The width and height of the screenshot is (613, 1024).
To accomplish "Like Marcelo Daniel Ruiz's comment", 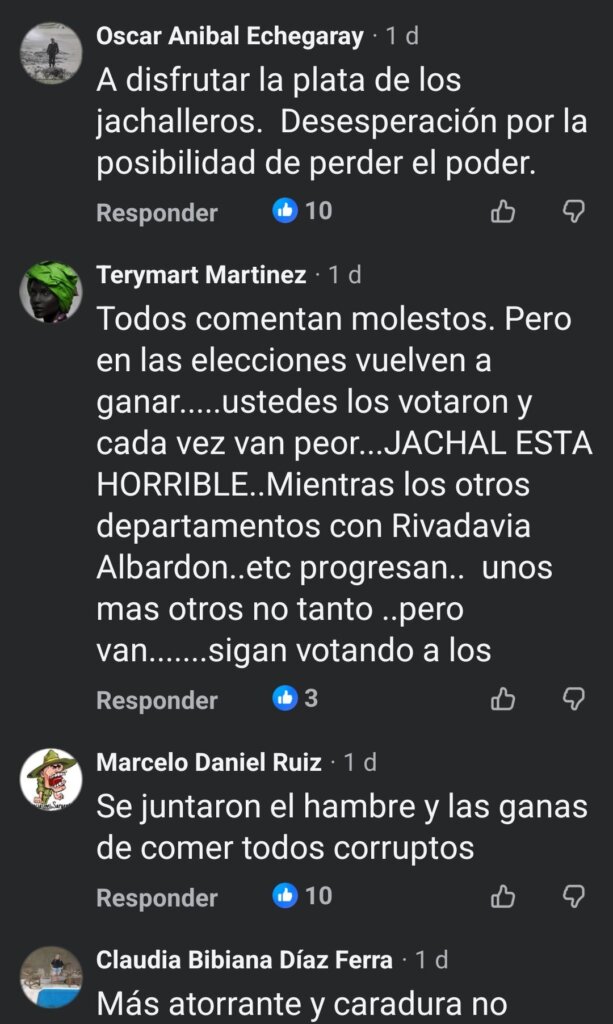I will pyautogui.click(x=503, y=896).
